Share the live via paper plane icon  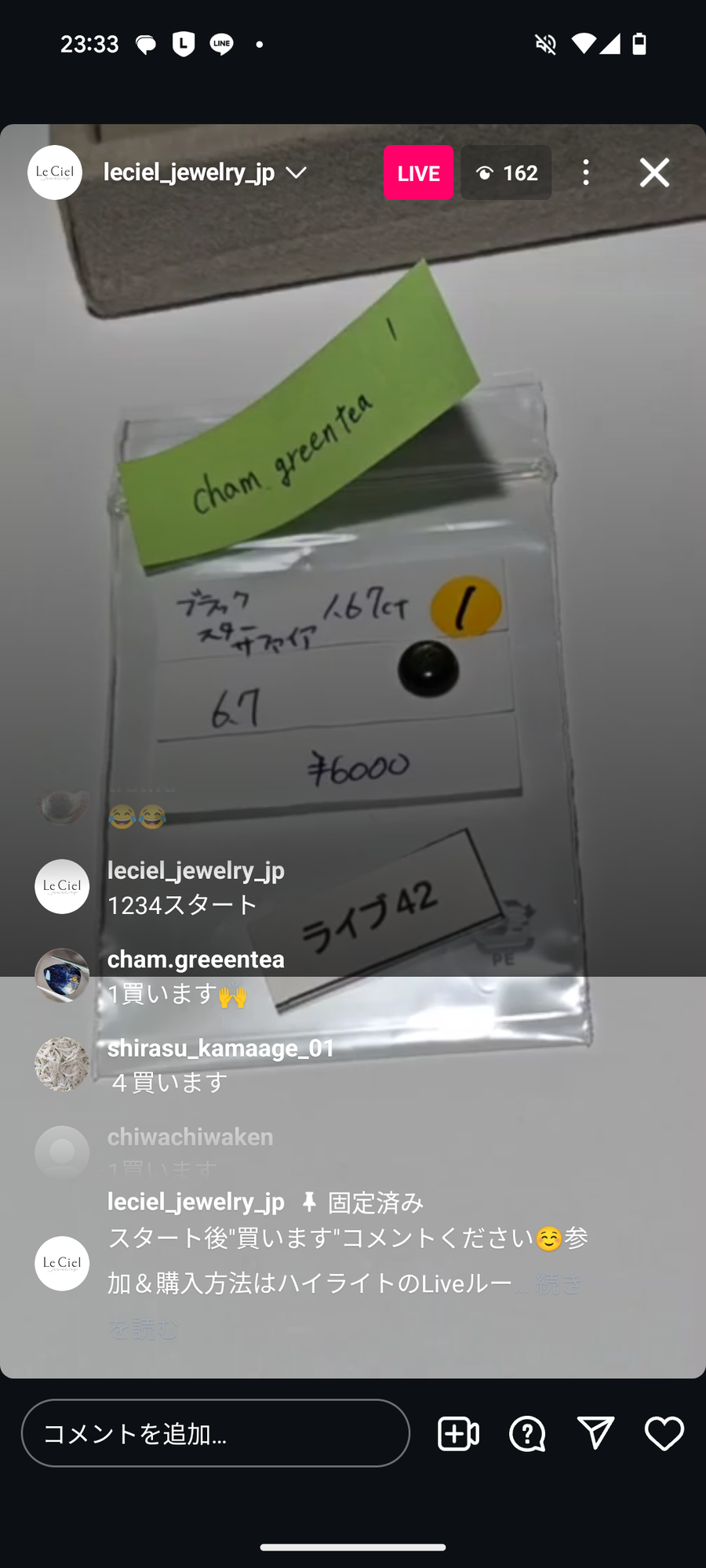pyautogui.click(x=595, y=1433)
